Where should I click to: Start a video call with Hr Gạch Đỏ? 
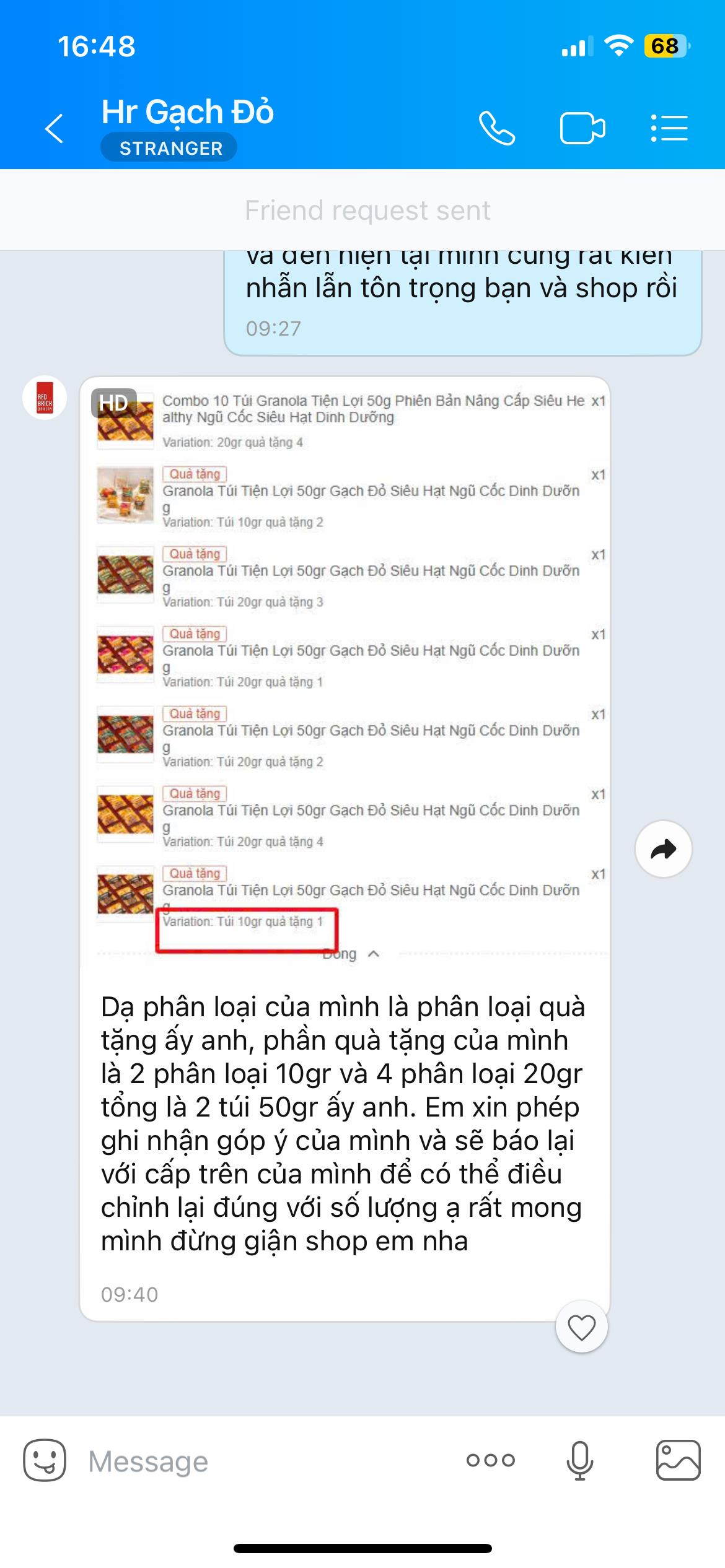click(582, 129)
